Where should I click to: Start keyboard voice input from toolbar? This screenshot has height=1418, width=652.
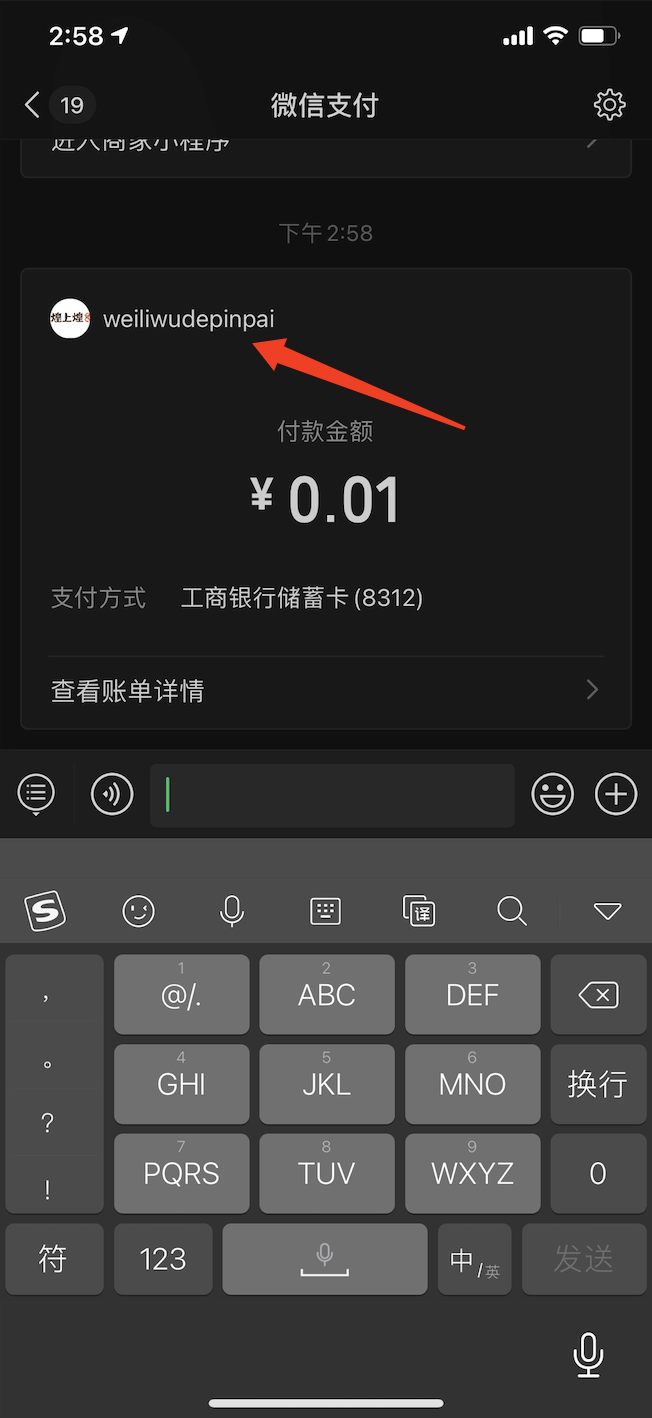pos(232,910)
